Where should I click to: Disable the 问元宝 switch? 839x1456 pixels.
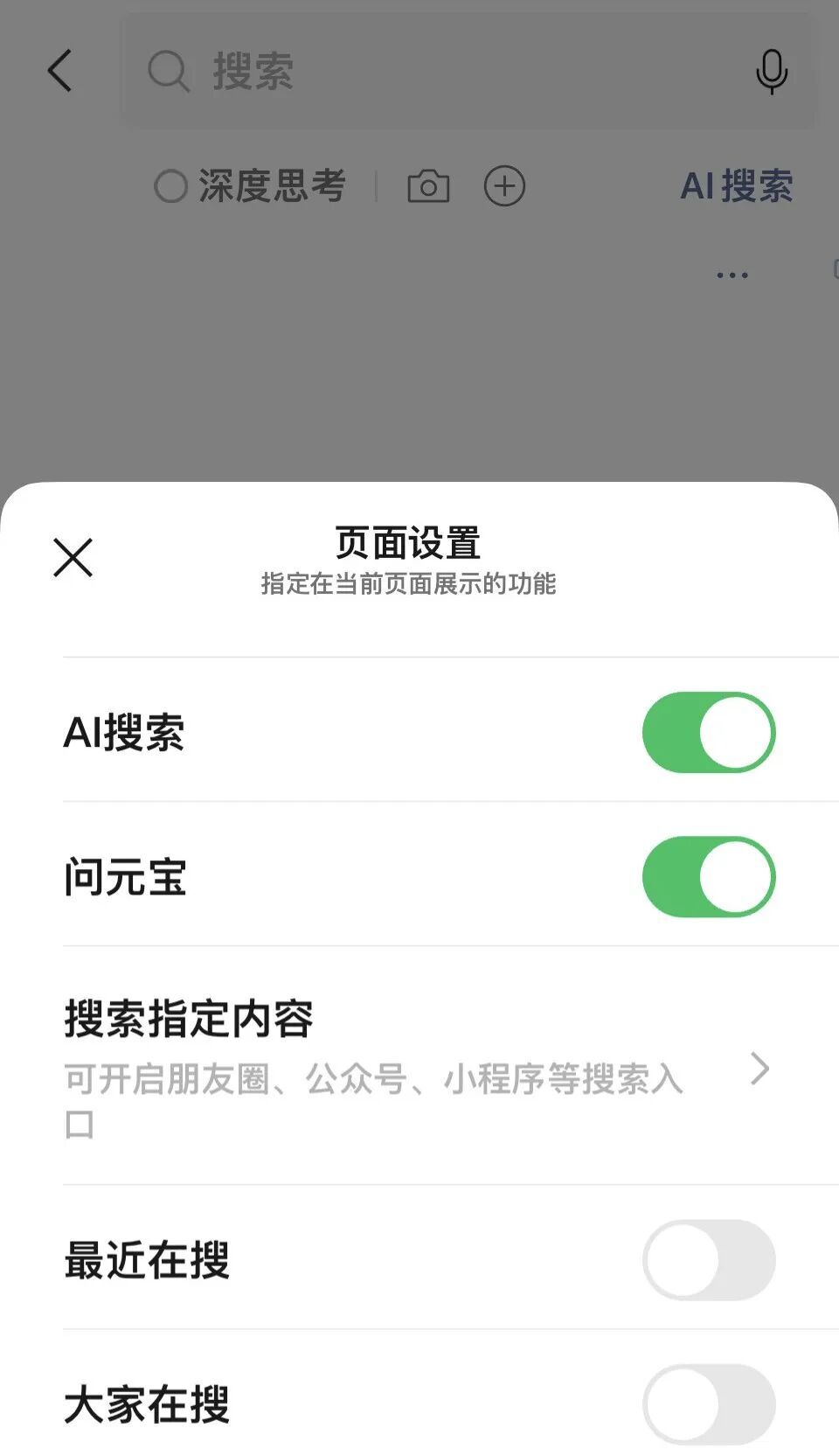(x=709, y=876)
